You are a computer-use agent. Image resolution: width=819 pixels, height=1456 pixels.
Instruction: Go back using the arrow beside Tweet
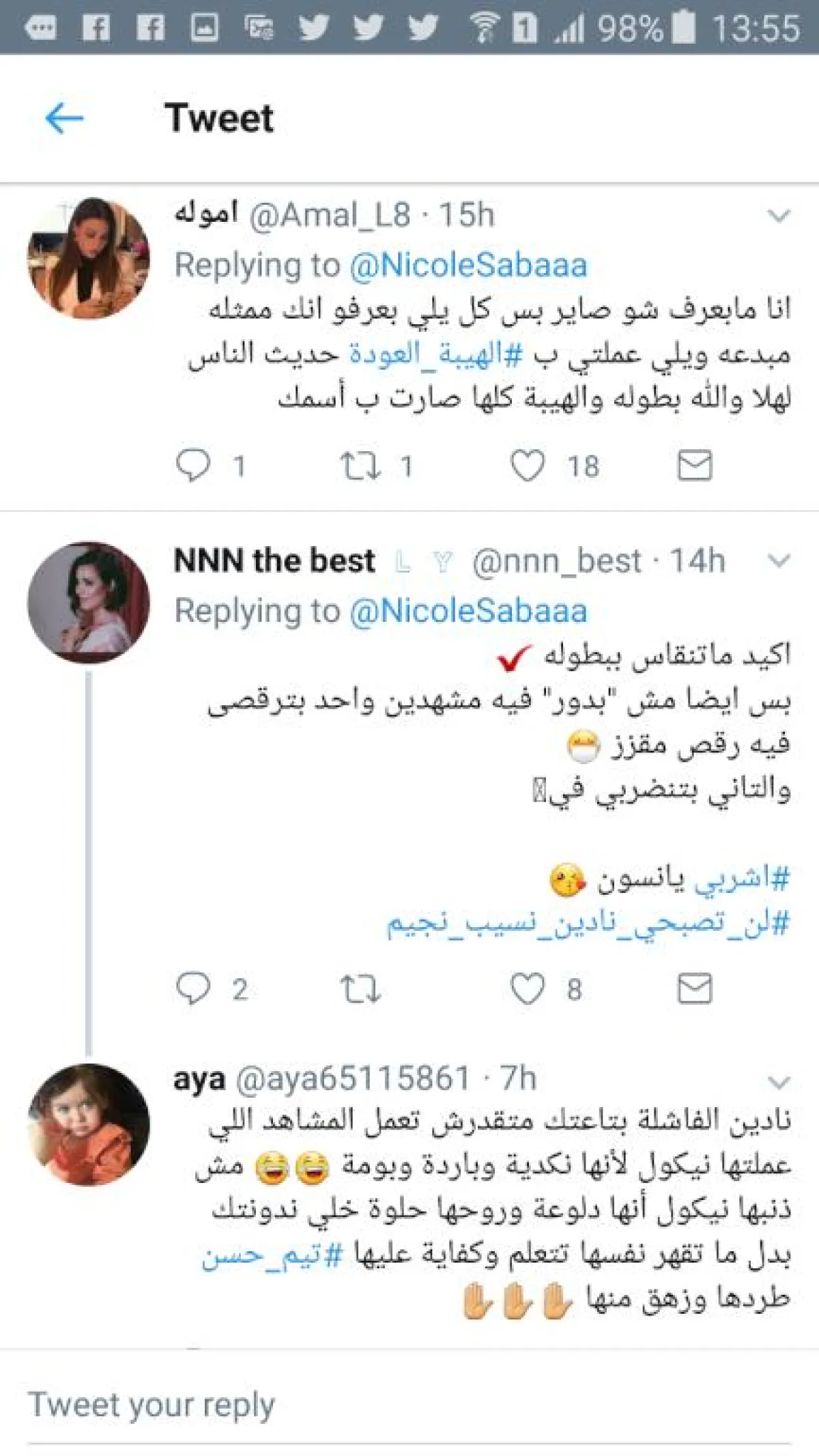click(64, 119)
